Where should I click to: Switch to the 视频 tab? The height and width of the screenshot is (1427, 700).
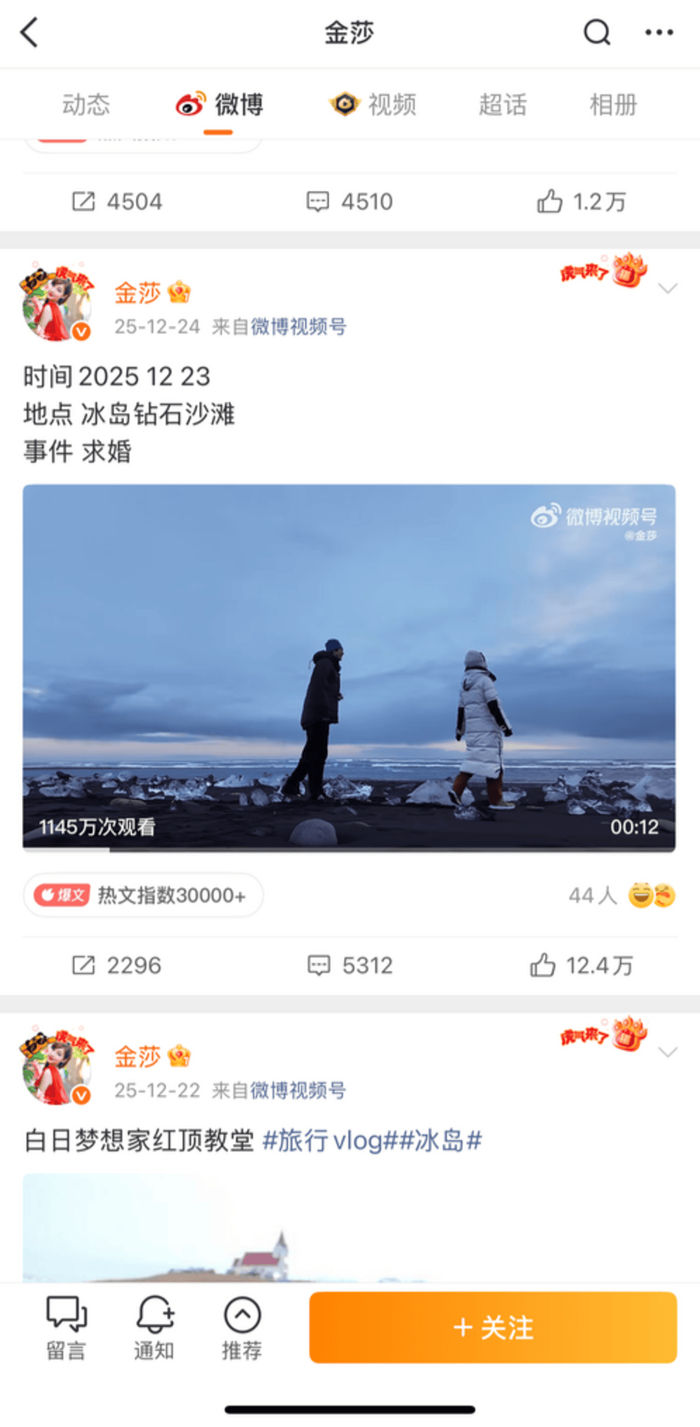(x=374, y=104)
